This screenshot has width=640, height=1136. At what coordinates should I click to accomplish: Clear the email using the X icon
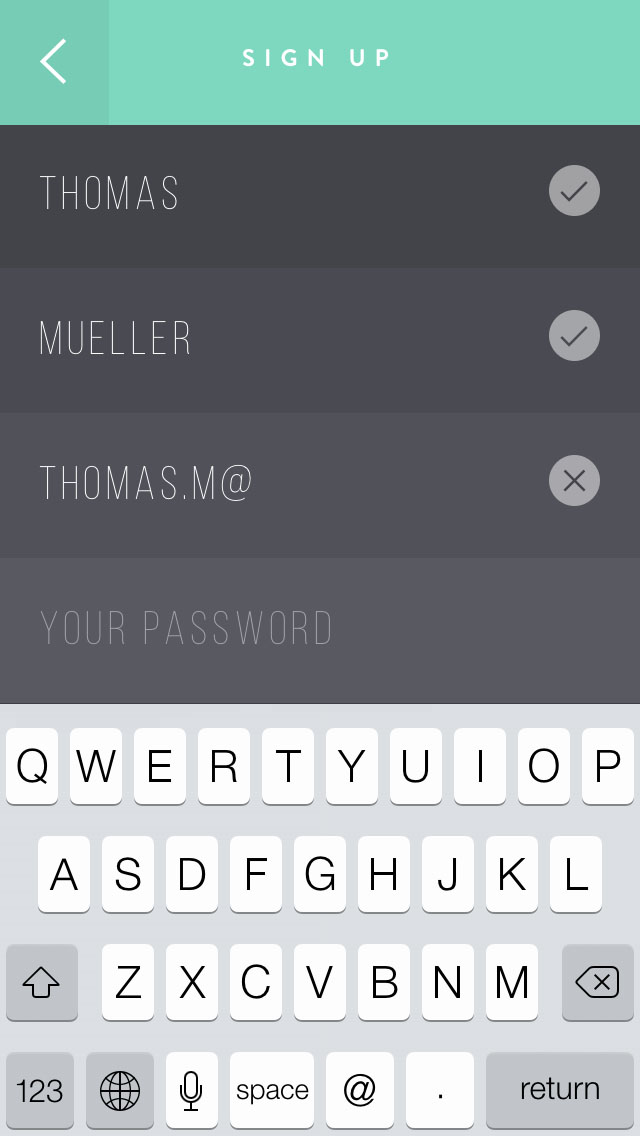[x=574, y=480]
